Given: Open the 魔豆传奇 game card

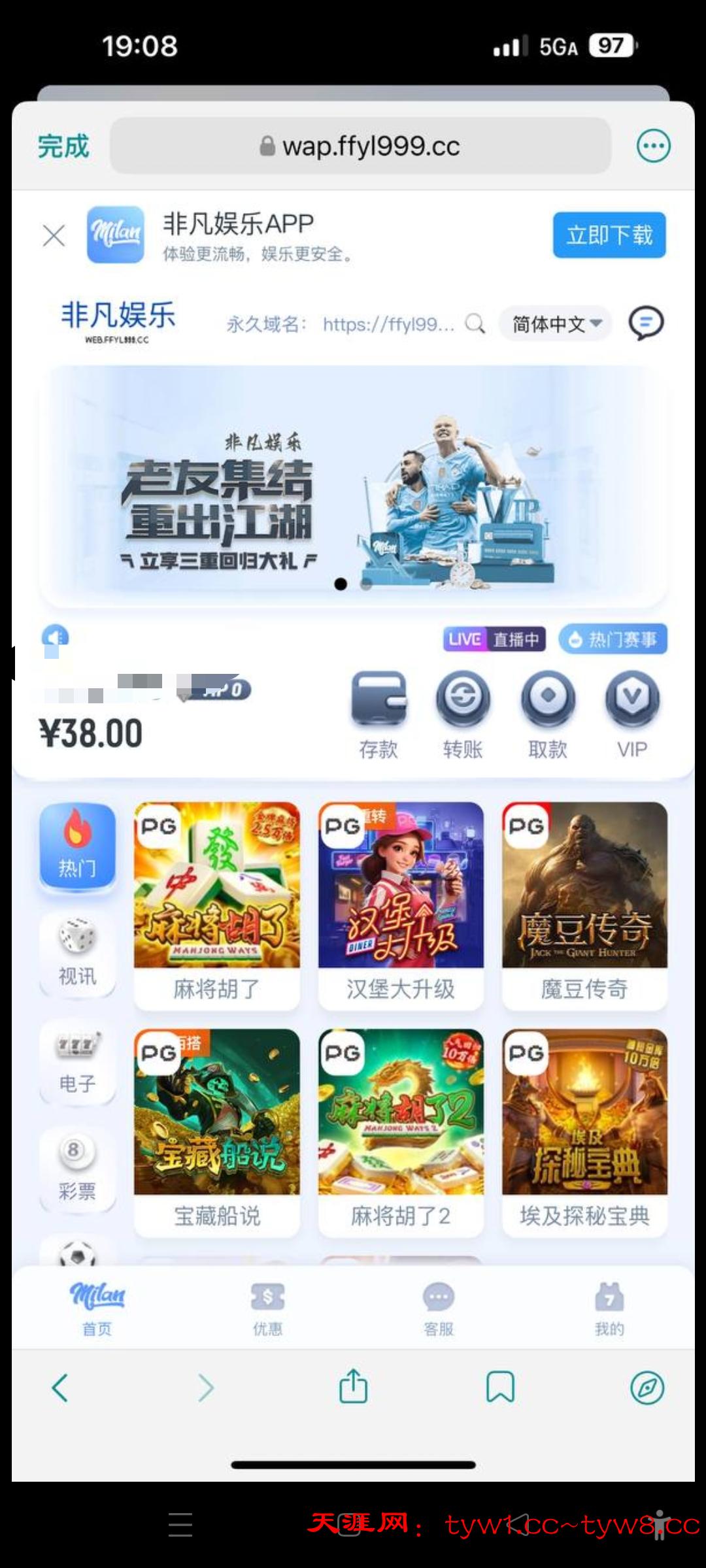Looking at the screenshot, I should 584,904.
